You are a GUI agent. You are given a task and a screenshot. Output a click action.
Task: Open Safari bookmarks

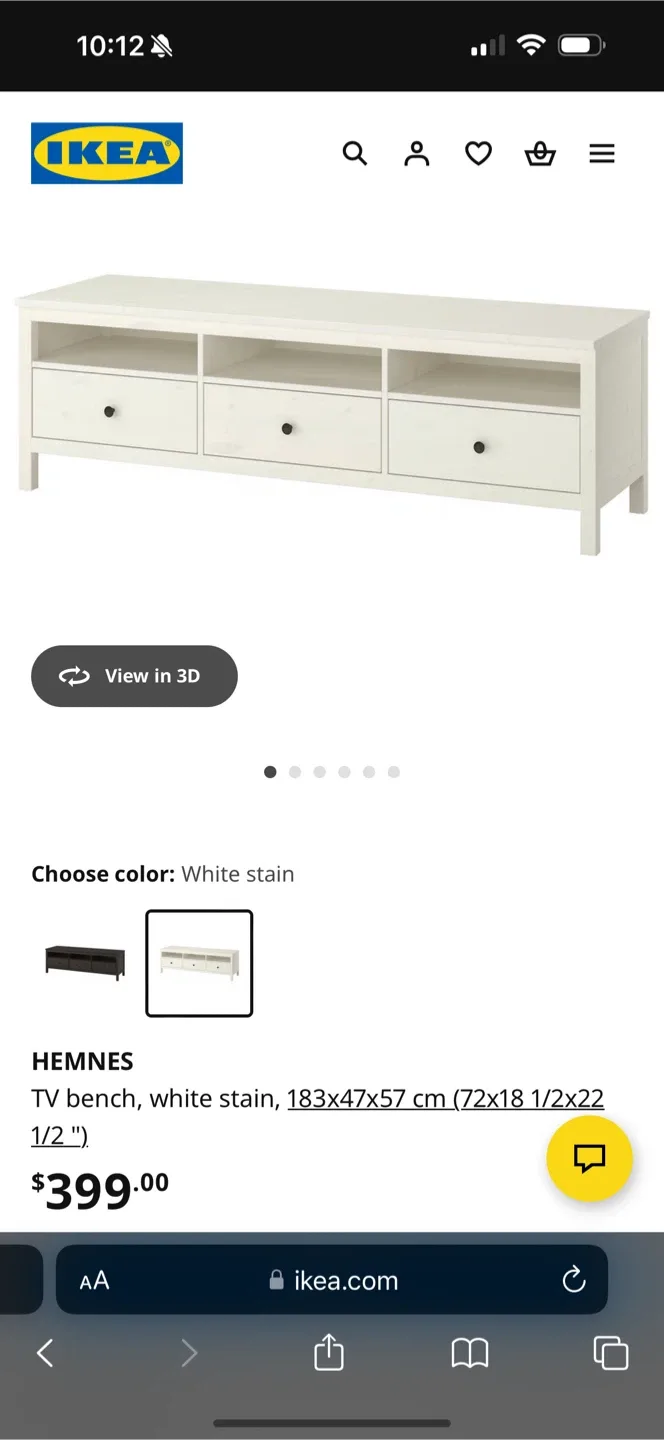pos(469,1353)
